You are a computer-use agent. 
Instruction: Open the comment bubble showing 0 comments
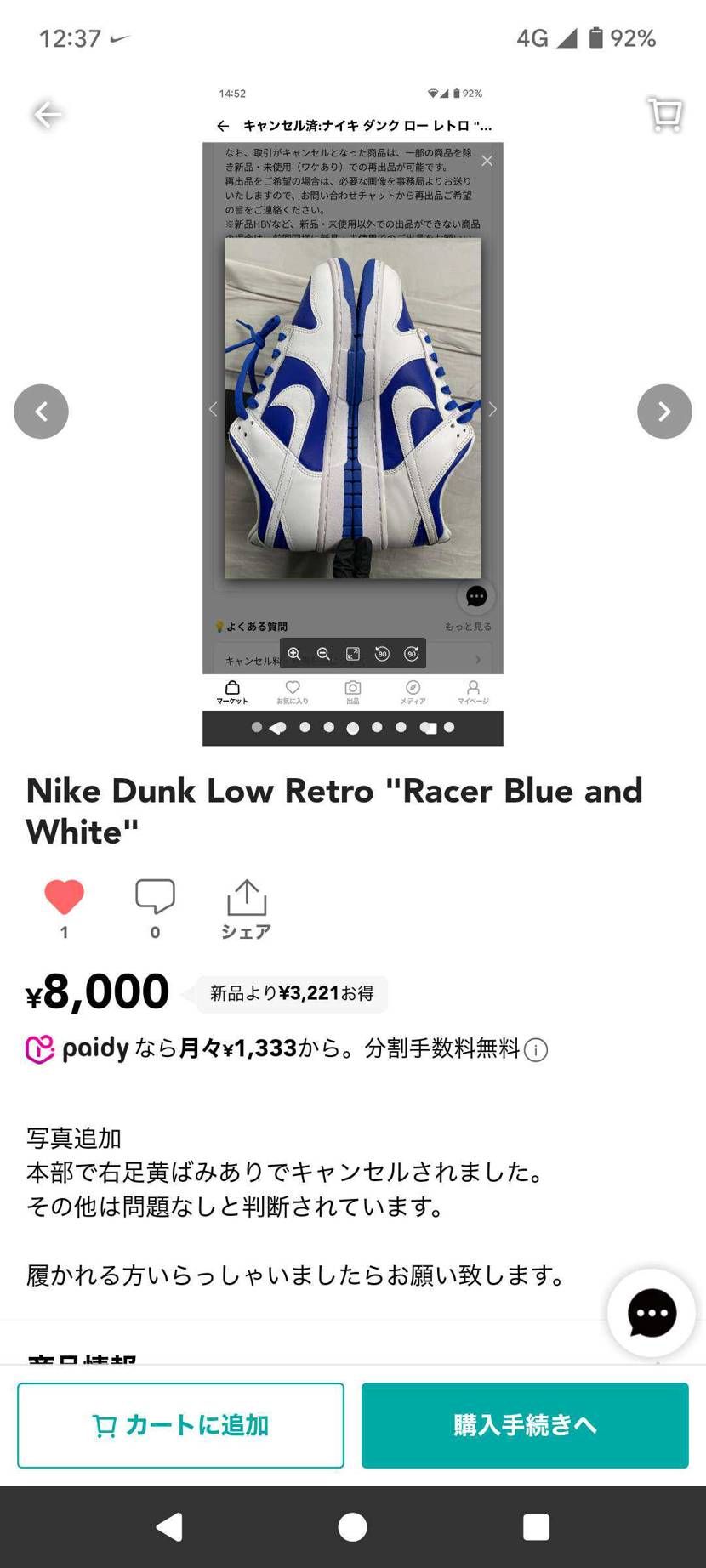click(x=154, y=897)
